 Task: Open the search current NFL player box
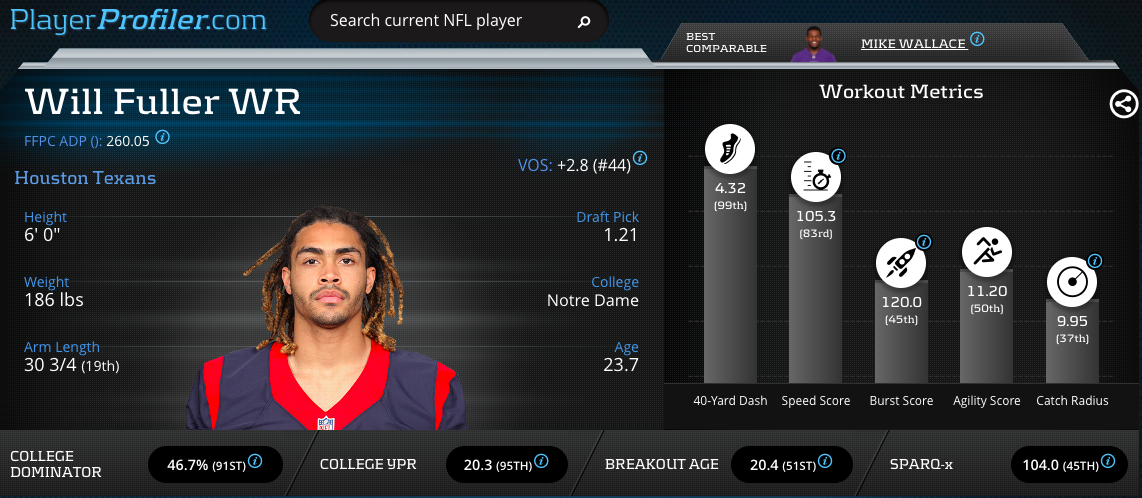[x=440, y=21]
